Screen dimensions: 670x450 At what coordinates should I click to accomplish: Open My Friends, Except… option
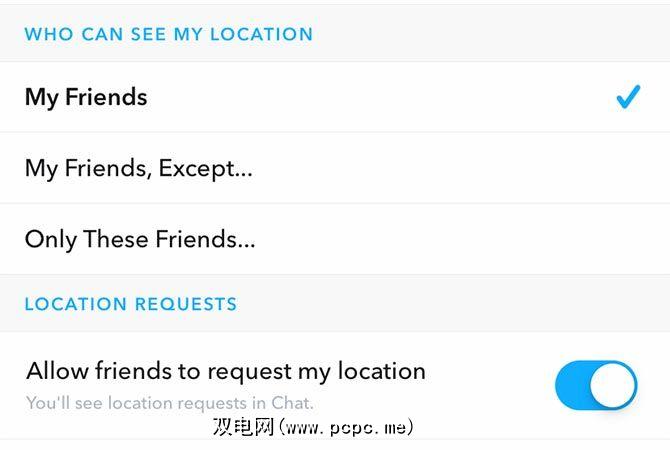click(x=138, y=168)
